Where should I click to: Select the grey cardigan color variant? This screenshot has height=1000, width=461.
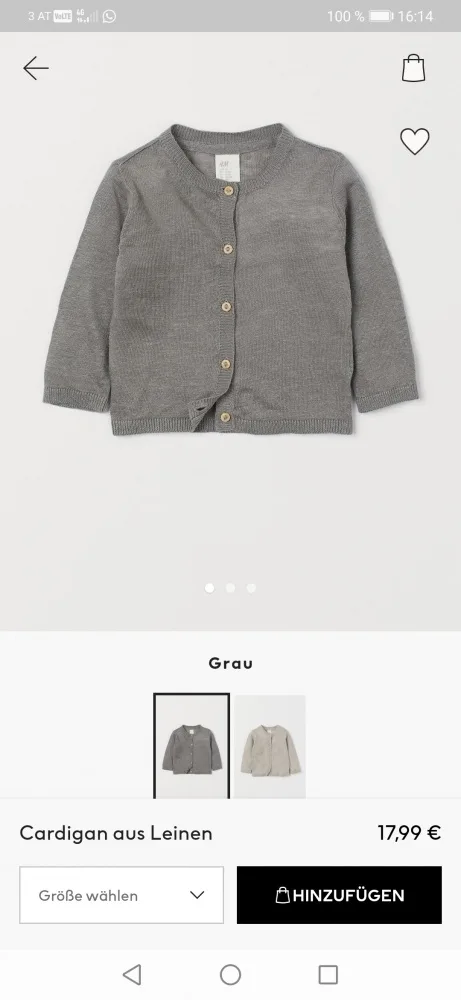point(191,746)
